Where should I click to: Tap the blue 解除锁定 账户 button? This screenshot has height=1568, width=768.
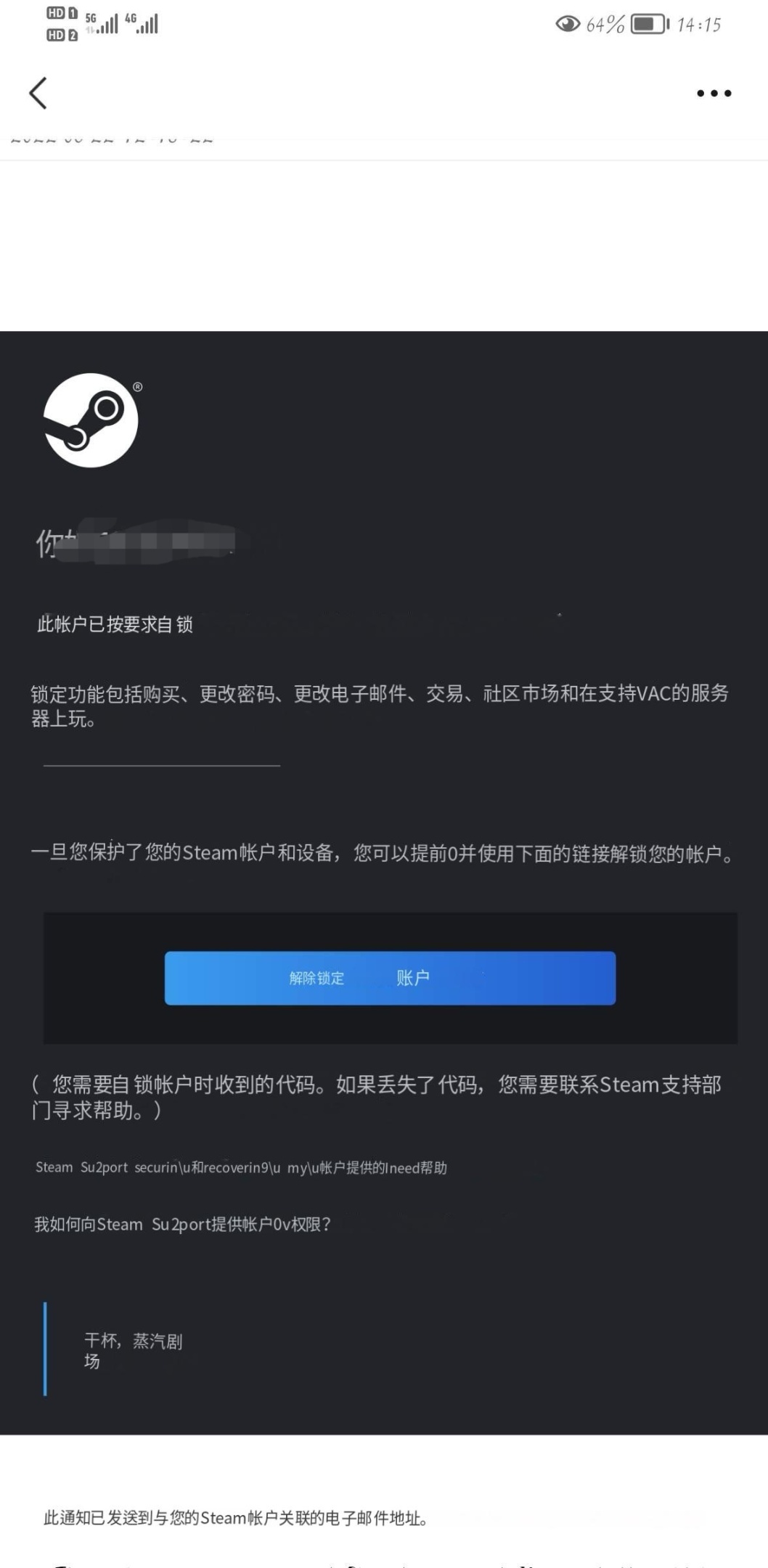(390, 978)
